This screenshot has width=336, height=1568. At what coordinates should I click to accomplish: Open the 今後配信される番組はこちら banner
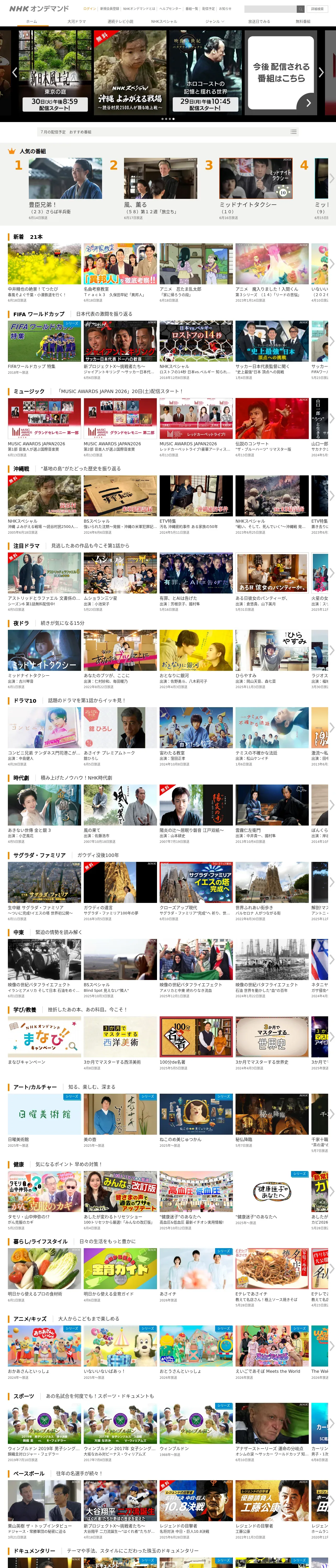coord(281,74)
